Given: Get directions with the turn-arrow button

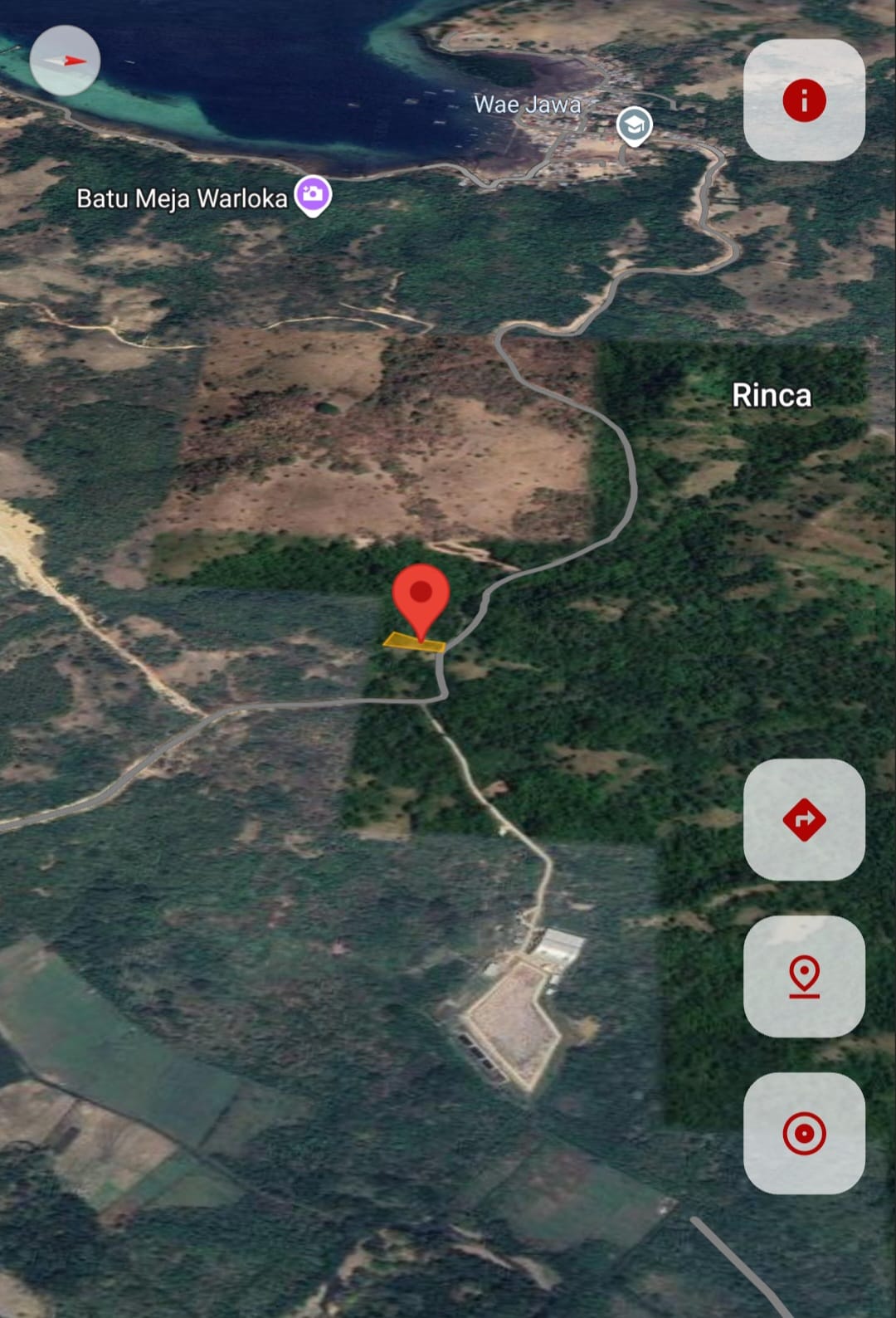Looking at the screenshot, I should [x=804, y=819].
